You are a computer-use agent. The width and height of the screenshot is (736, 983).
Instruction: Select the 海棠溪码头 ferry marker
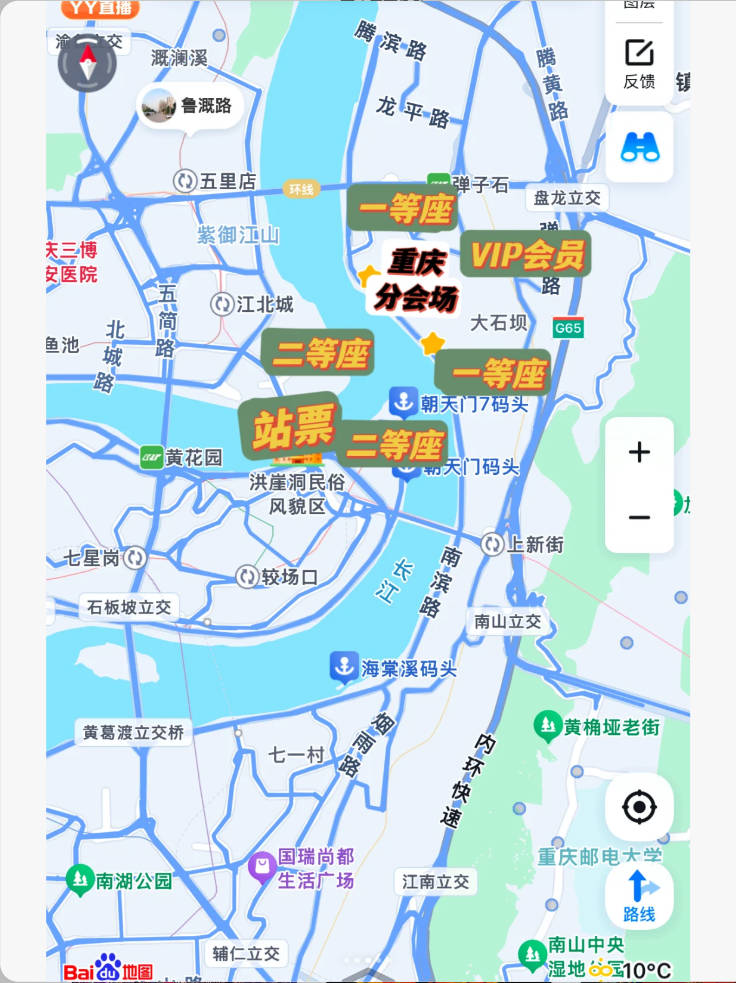click(344, 667)
